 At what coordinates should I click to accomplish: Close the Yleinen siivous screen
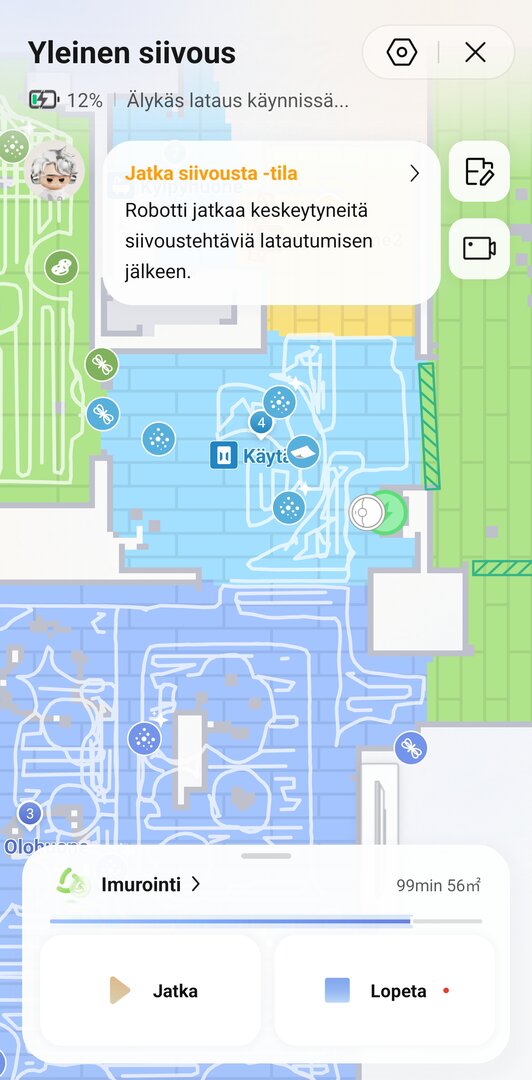(475, 52)
